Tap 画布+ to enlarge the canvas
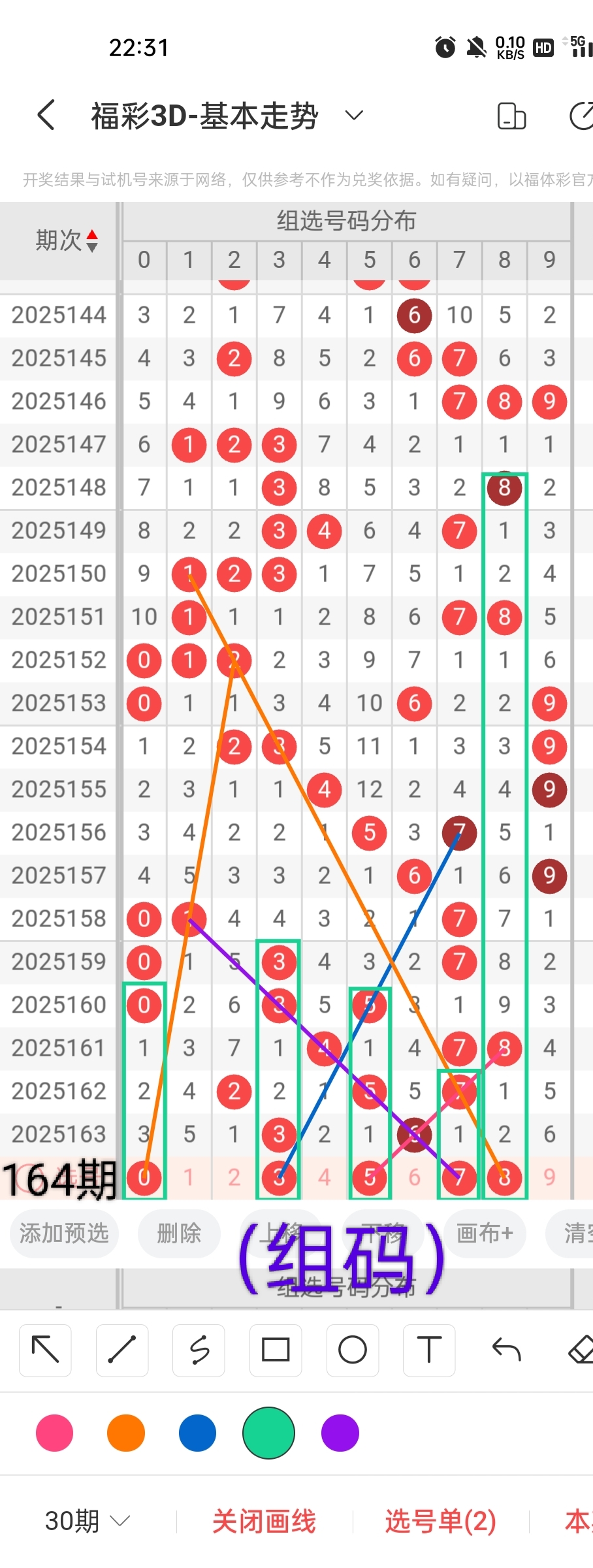 [485, 1233]
